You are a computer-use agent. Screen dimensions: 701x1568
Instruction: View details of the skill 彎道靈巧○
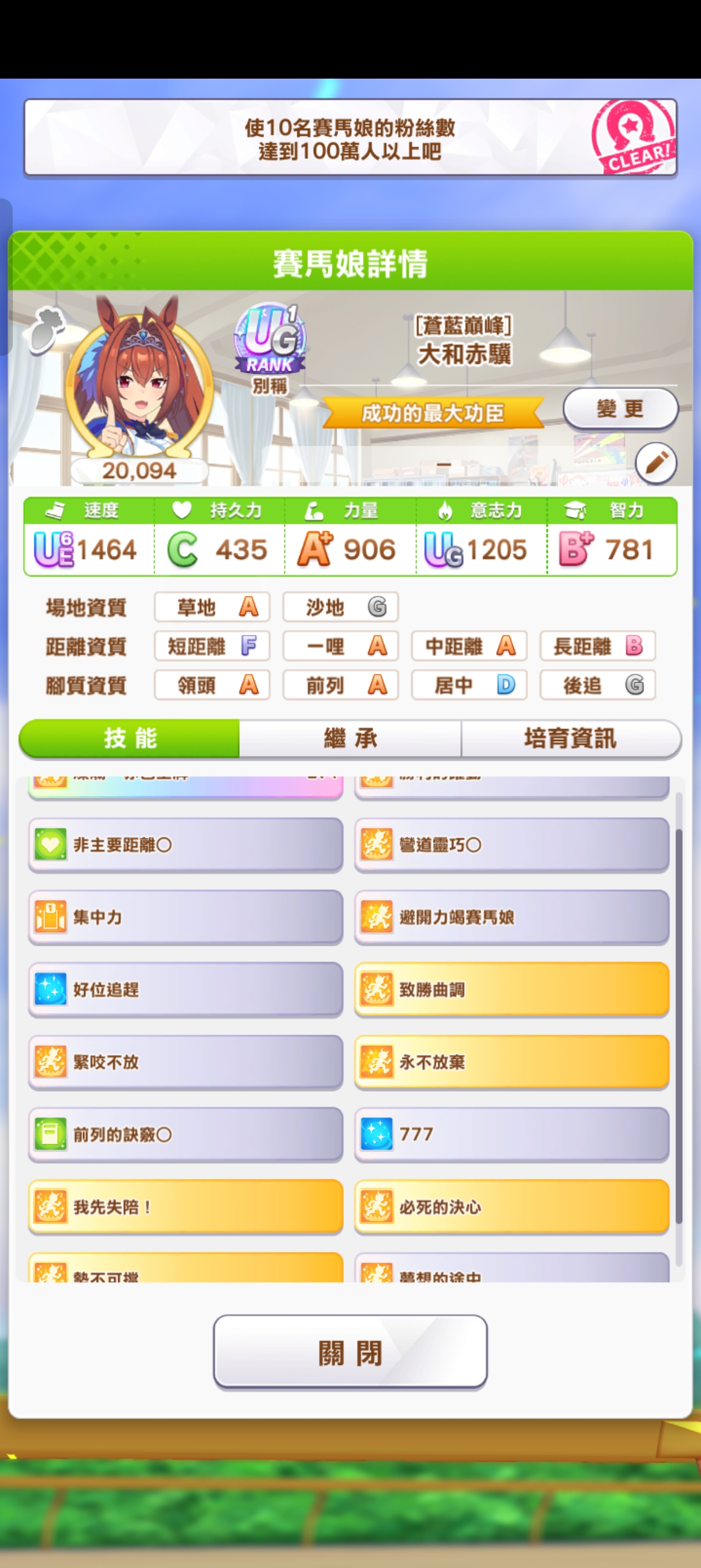coord(512,845)
